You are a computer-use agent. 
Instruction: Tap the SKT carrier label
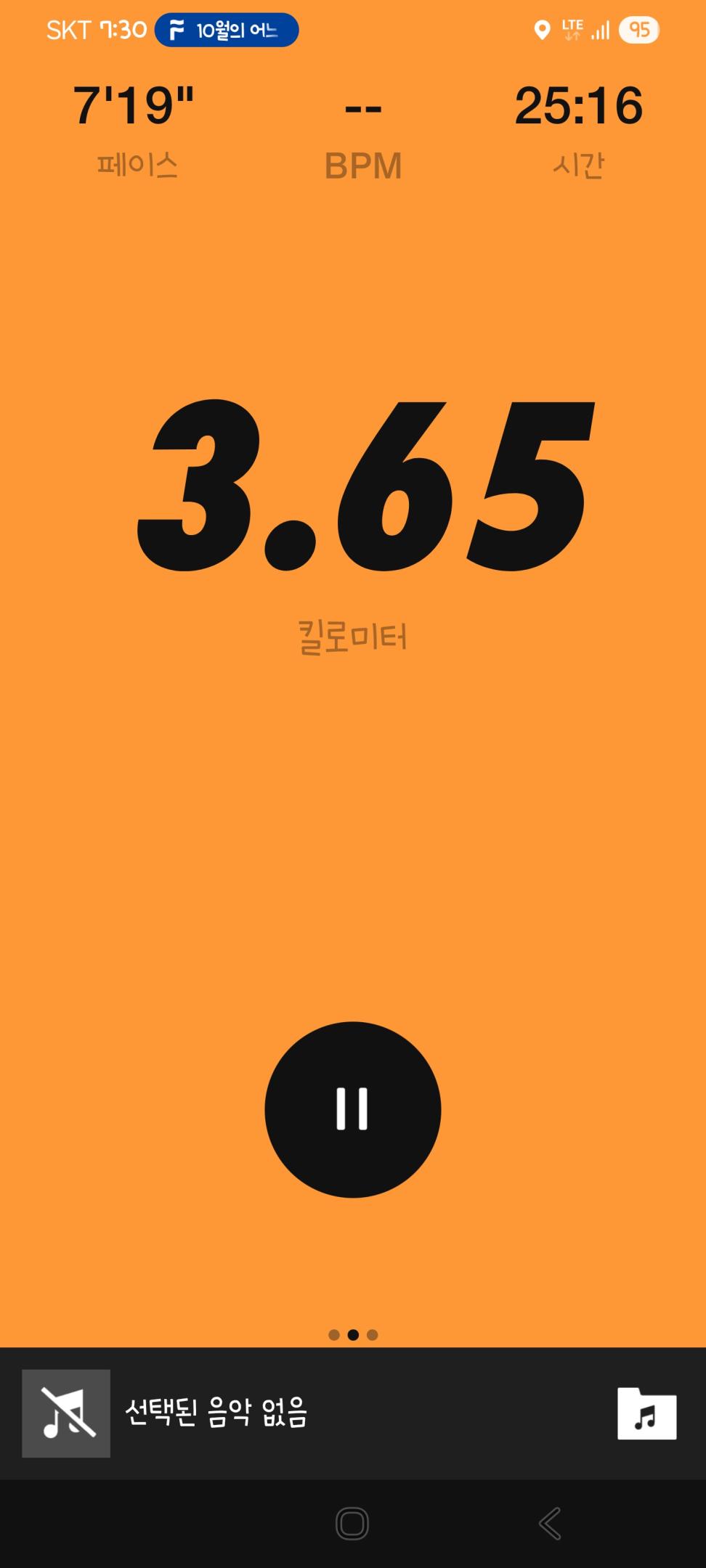[x=69, y=30]
